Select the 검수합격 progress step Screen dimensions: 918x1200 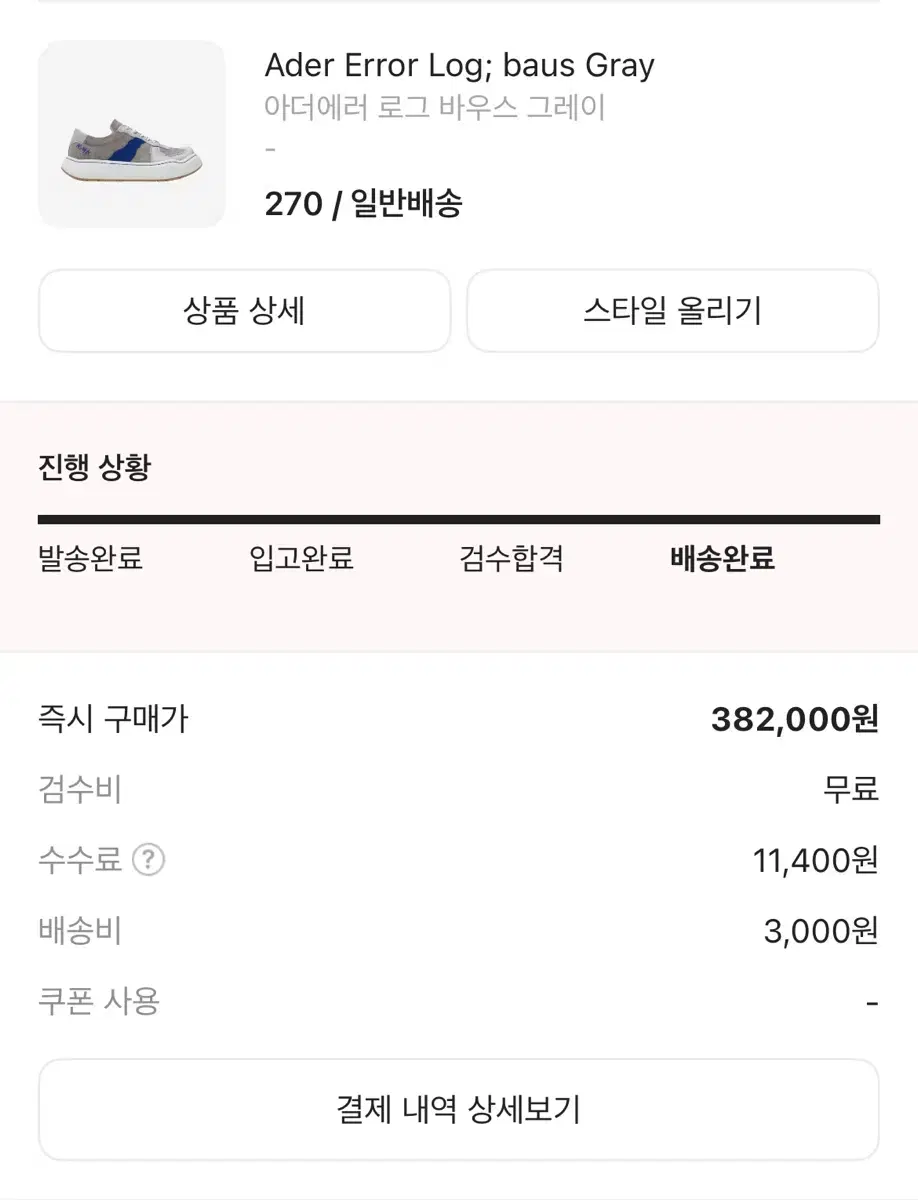pyautogui.click(x=512, y=560)
